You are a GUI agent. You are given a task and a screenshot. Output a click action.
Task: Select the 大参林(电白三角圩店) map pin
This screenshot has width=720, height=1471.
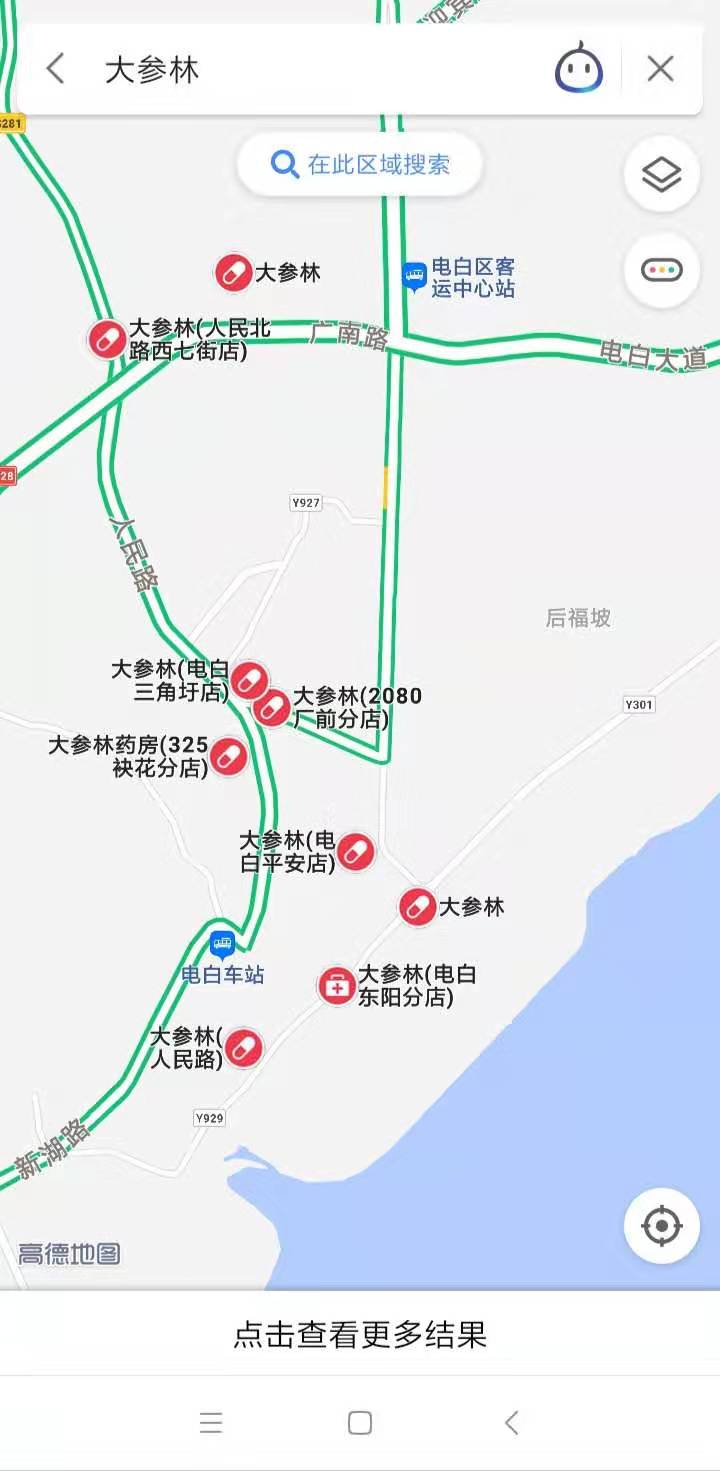[249, 680]
